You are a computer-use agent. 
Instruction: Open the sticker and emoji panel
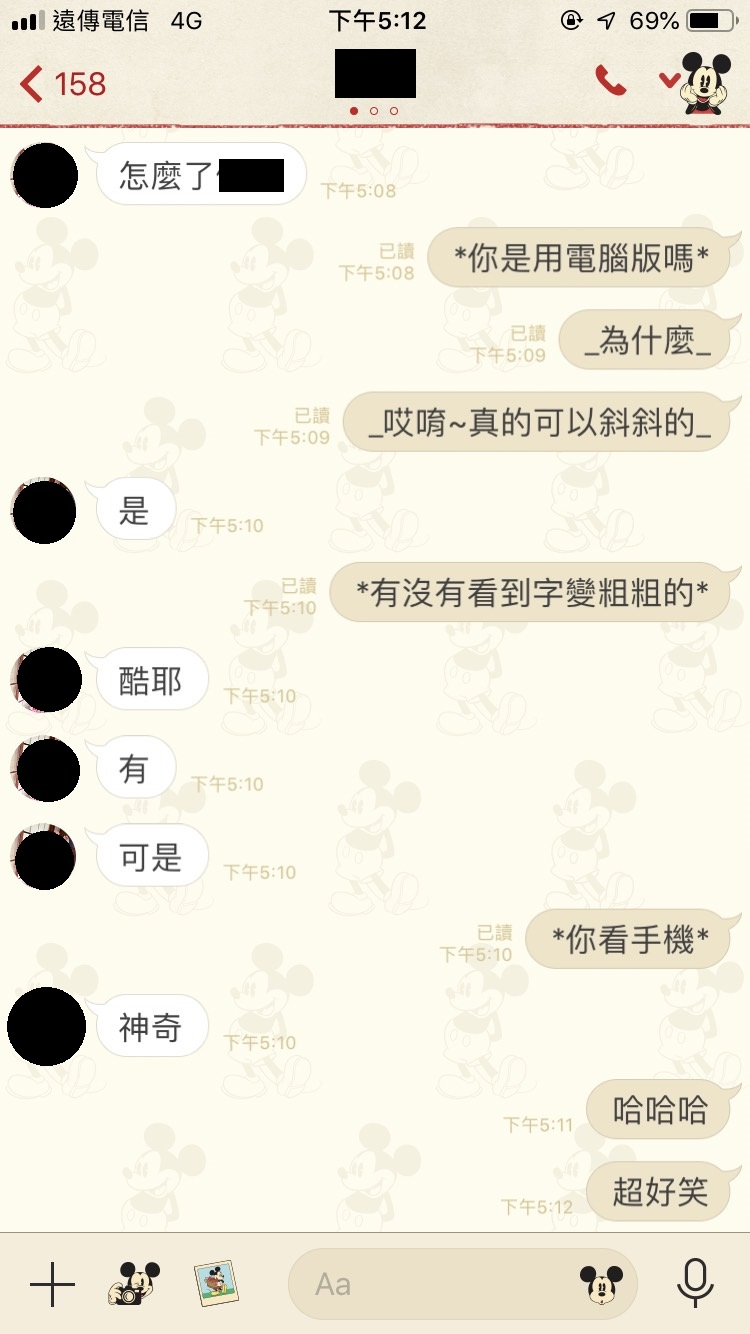[x=601, y=1284]
